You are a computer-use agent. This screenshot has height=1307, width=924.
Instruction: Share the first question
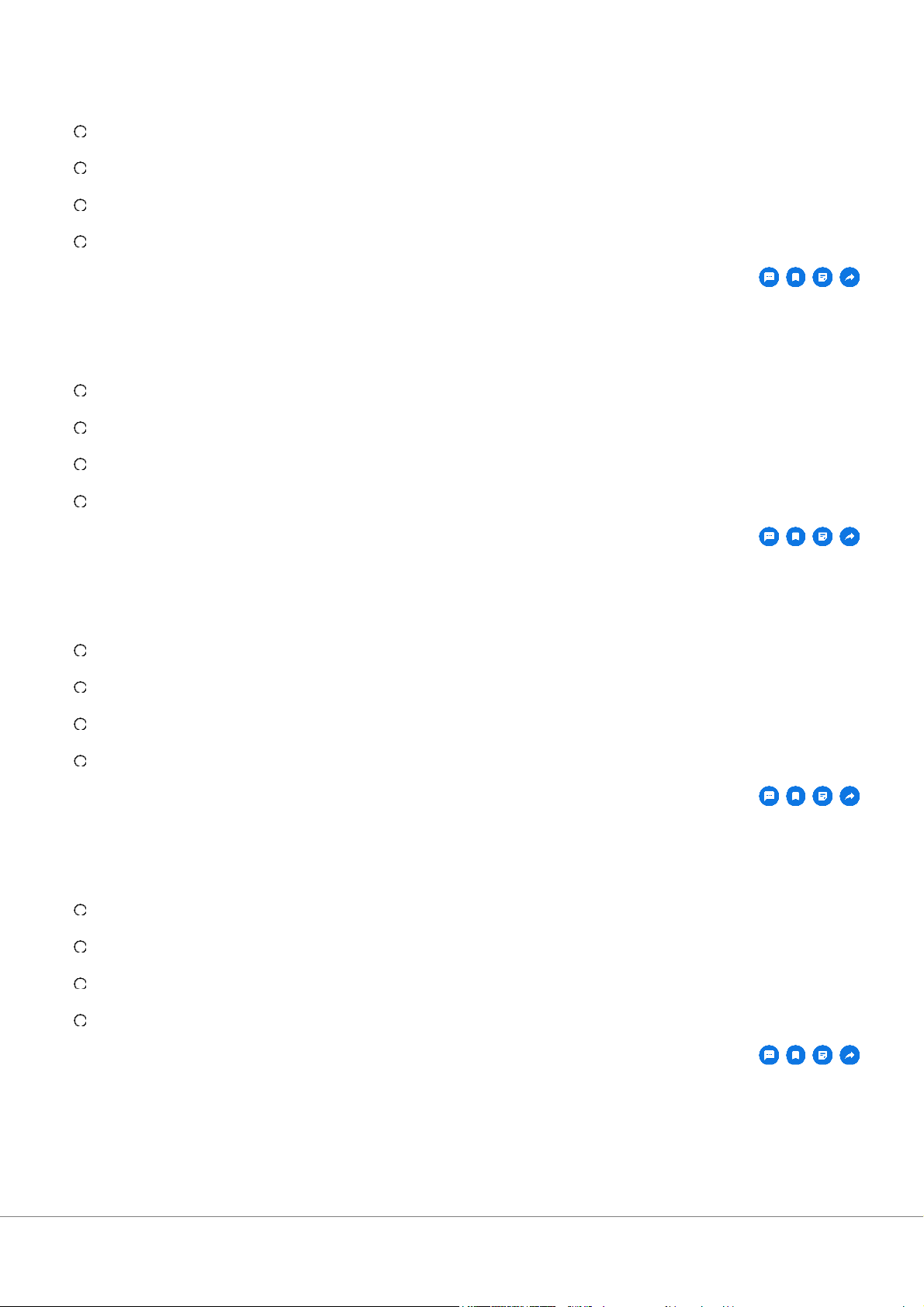pos(850,277)
